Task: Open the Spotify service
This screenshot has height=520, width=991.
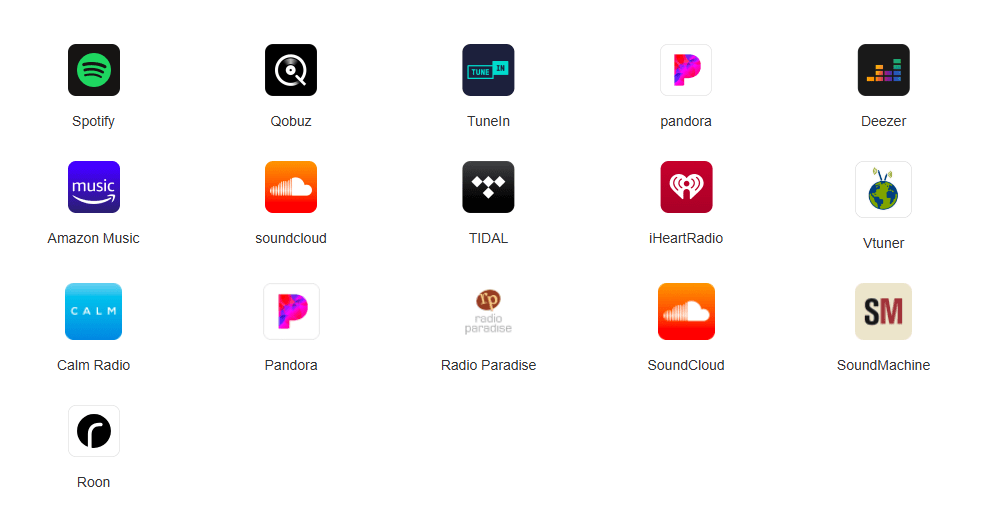Action: [94, 70]
